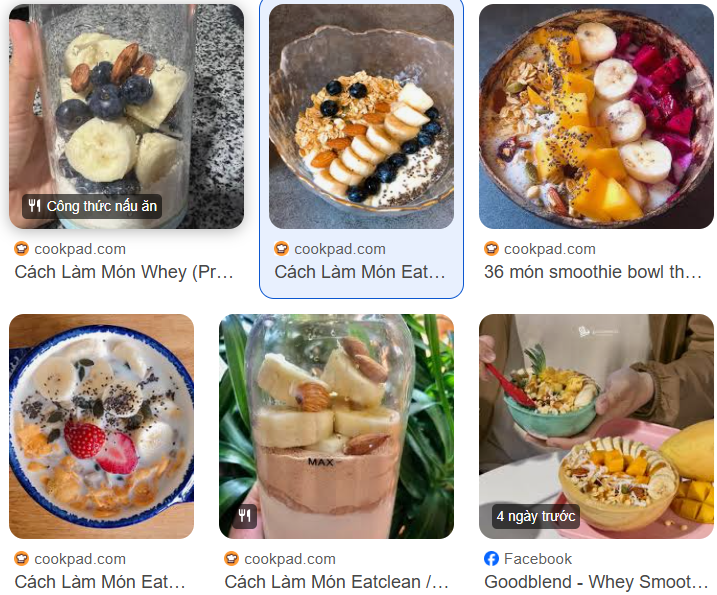Open the Cách Làm Món Eatclean / title link
Screen dimensions: 717x595
point(336,582)
